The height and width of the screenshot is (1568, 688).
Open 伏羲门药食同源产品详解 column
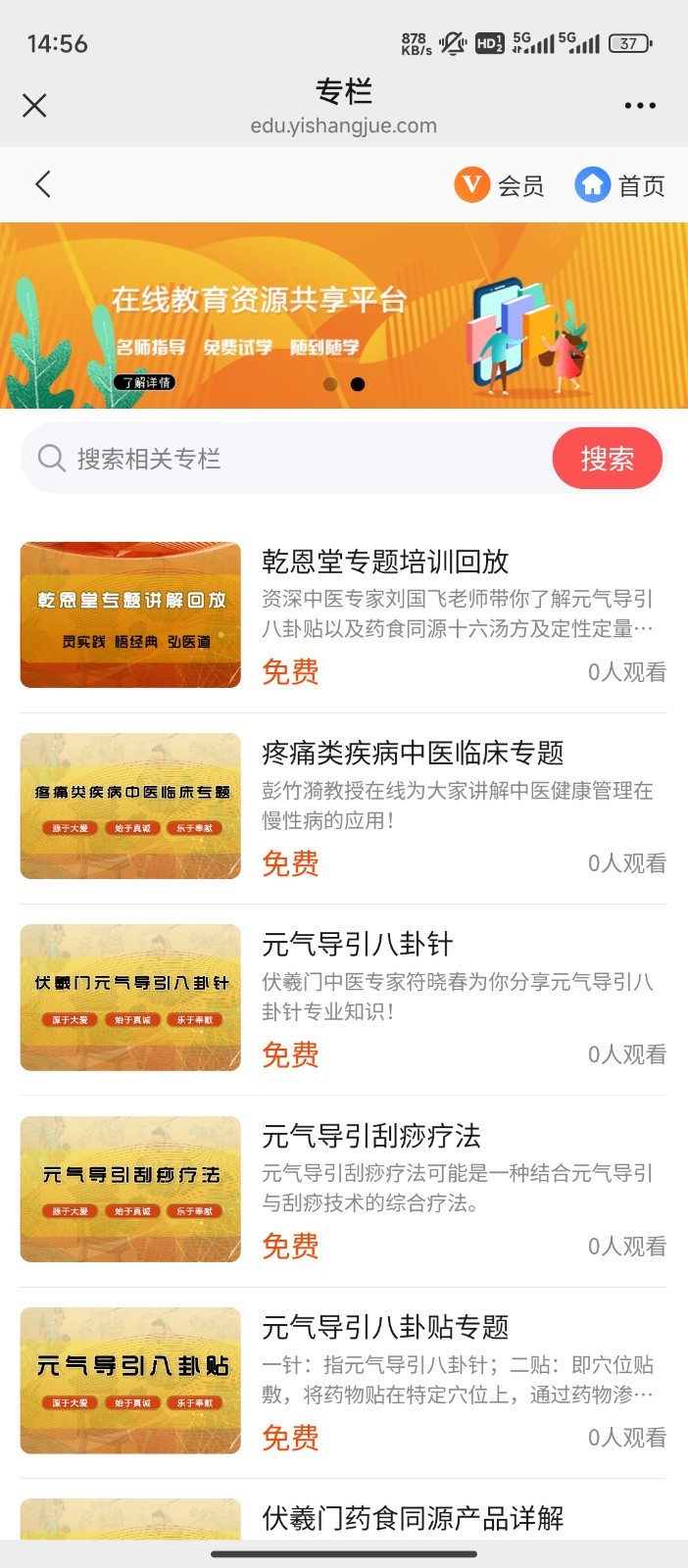[x=413, y=1518]
